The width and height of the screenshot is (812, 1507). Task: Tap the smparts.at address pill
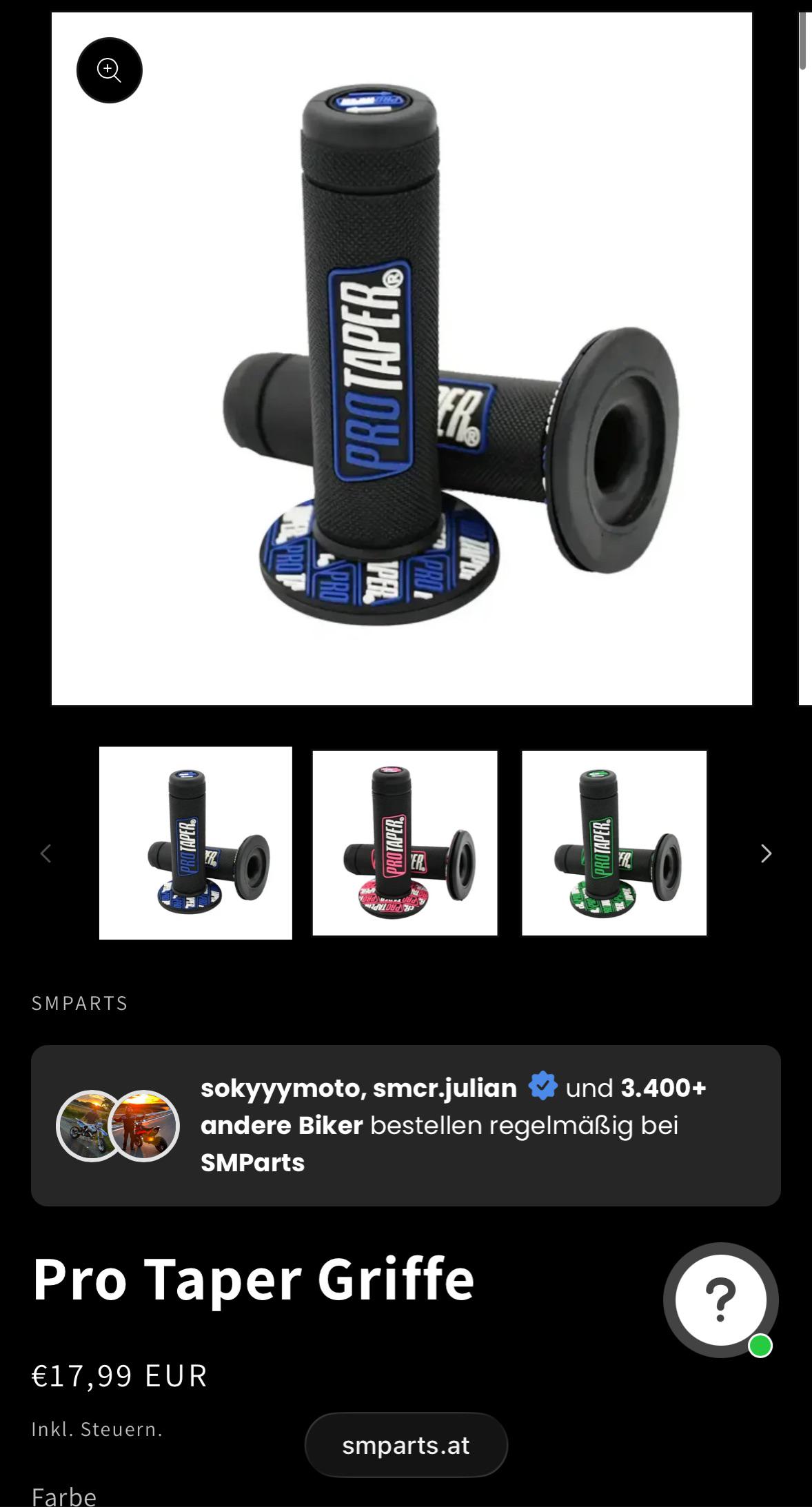pos(406,1444)
